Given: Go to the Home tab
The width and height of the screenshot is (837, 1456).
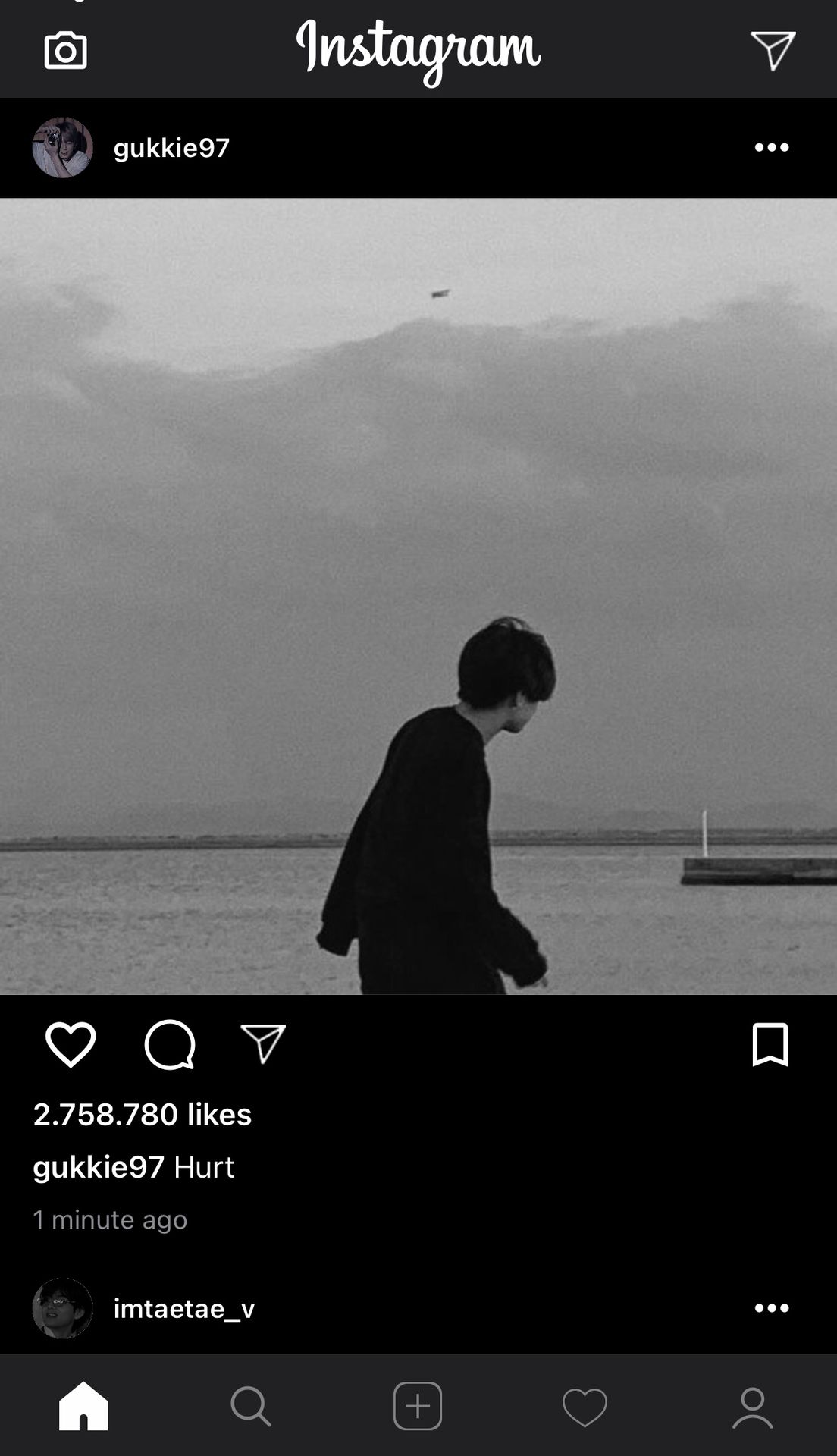Looking at the screenshot, I should (83, 1406).
